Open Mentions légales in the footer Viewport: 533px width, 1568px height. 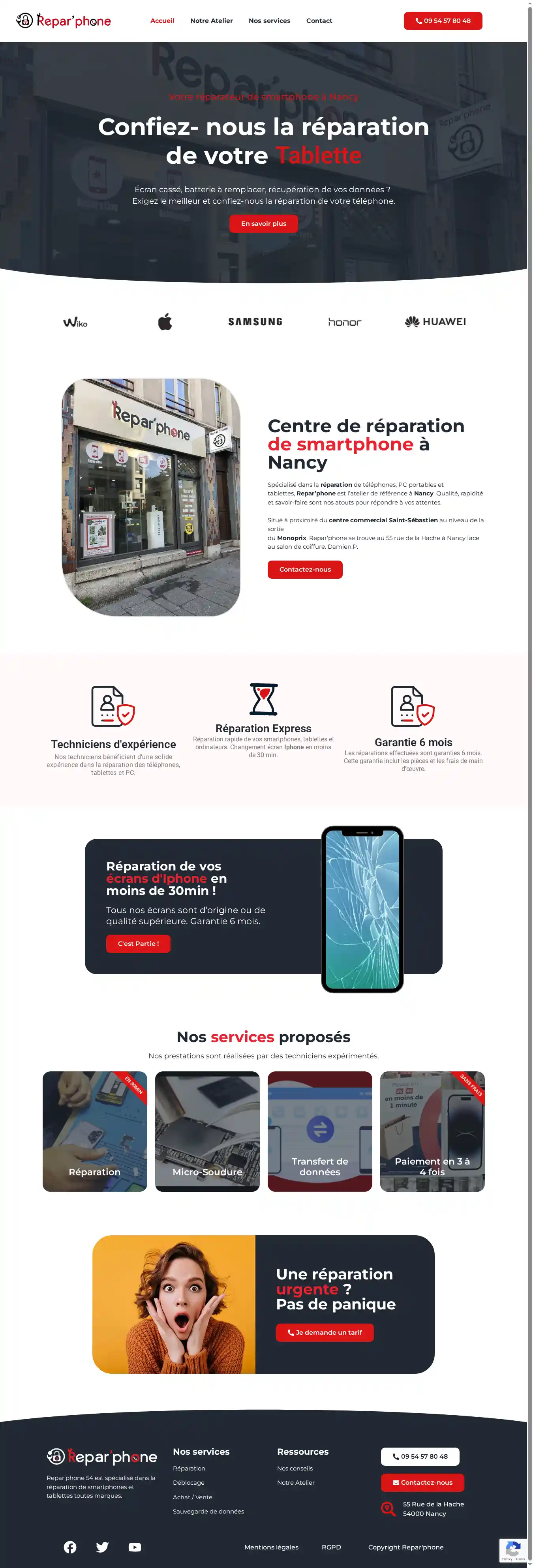tap(271, 1547)
